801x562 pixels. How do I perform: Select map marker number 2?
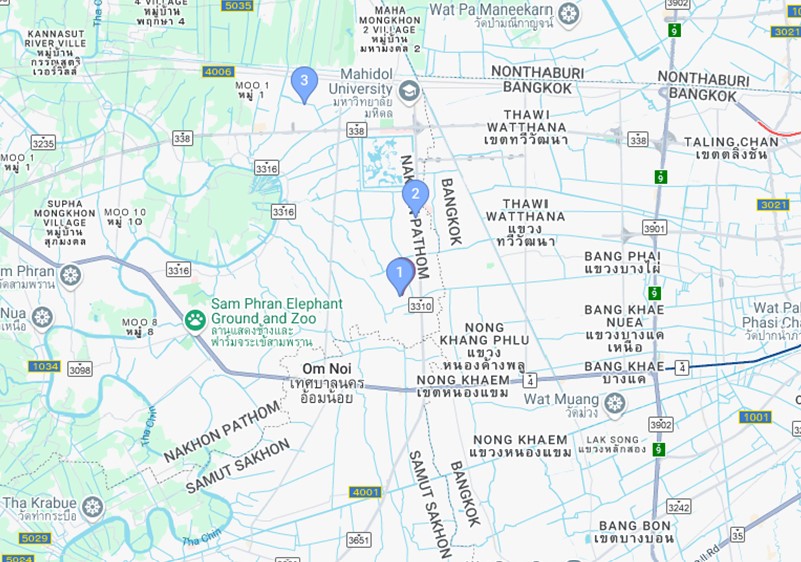pos(415,195)
